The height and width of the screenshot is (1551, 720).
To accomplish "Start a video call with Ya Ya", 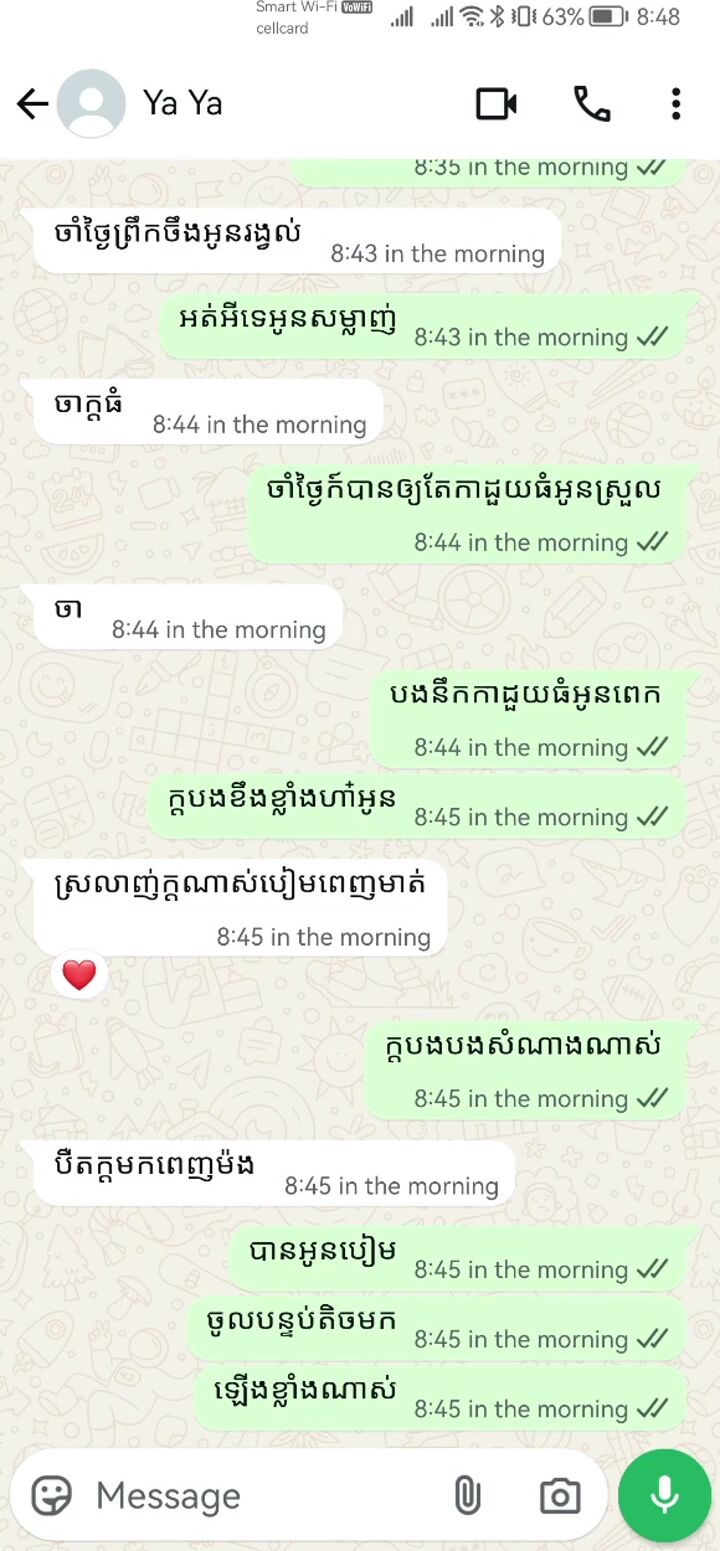I will pyautogui.click(x=496, y=104).
